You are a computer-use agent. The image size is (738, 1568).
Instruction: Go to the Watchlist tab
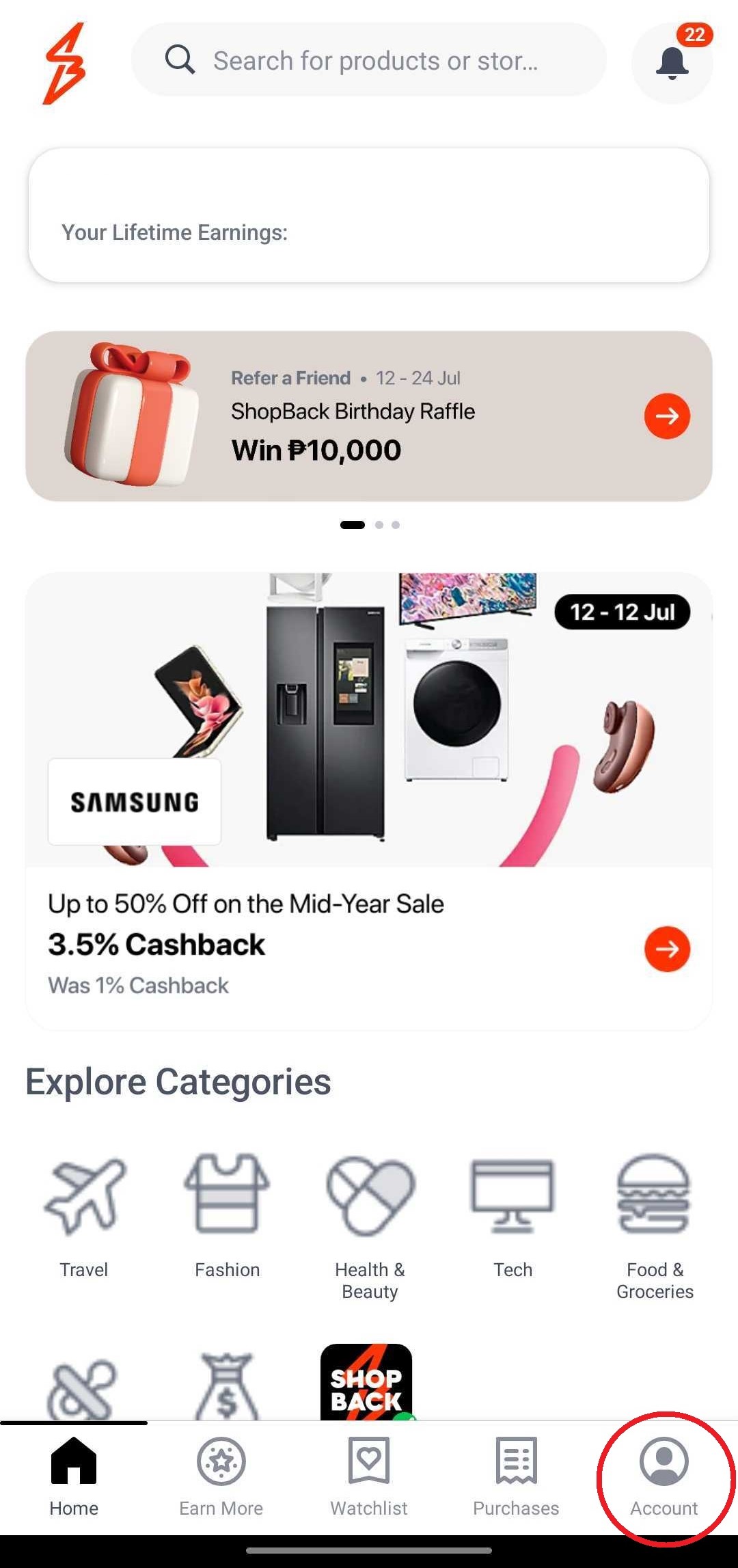coord(369,1476)
